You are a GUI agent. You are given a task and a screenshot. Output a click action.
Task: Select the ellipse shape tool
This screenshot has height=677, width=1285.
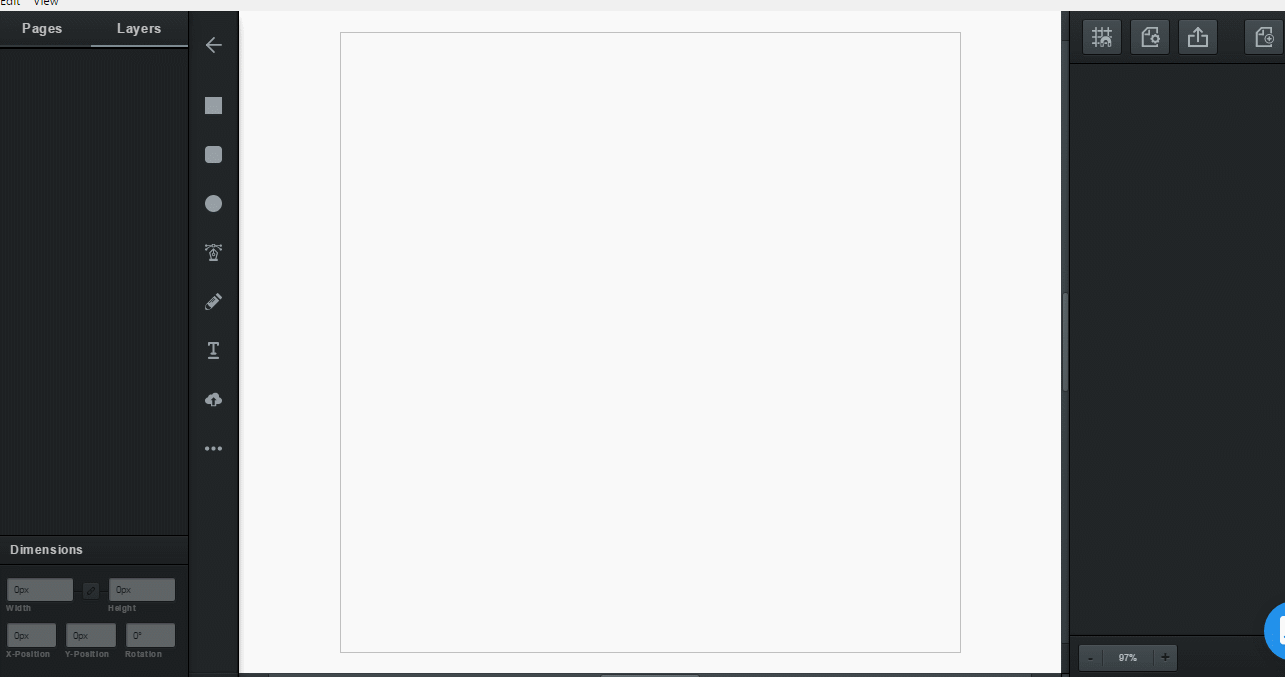click(x=213, y=204)
